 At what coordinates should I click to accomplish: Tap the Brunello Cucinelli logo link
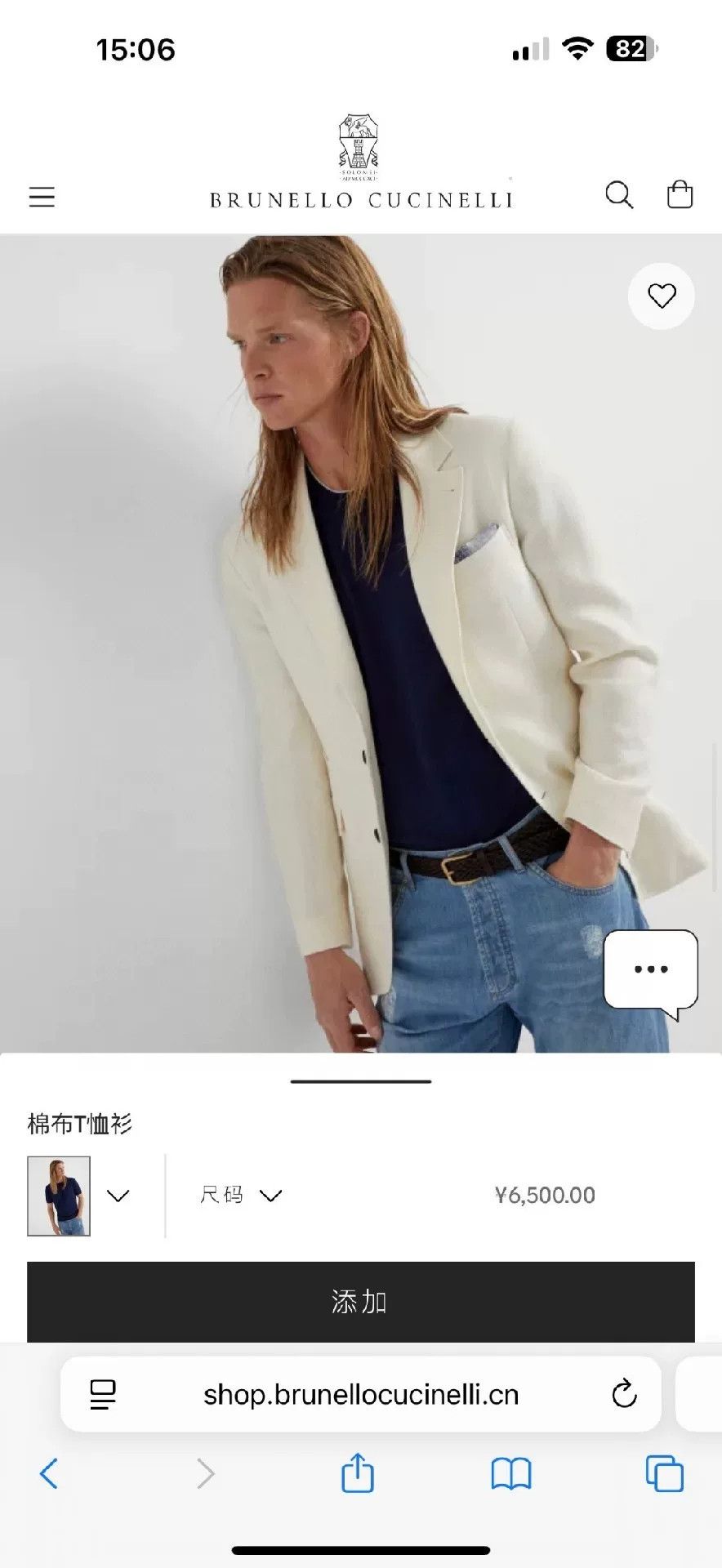360,163
